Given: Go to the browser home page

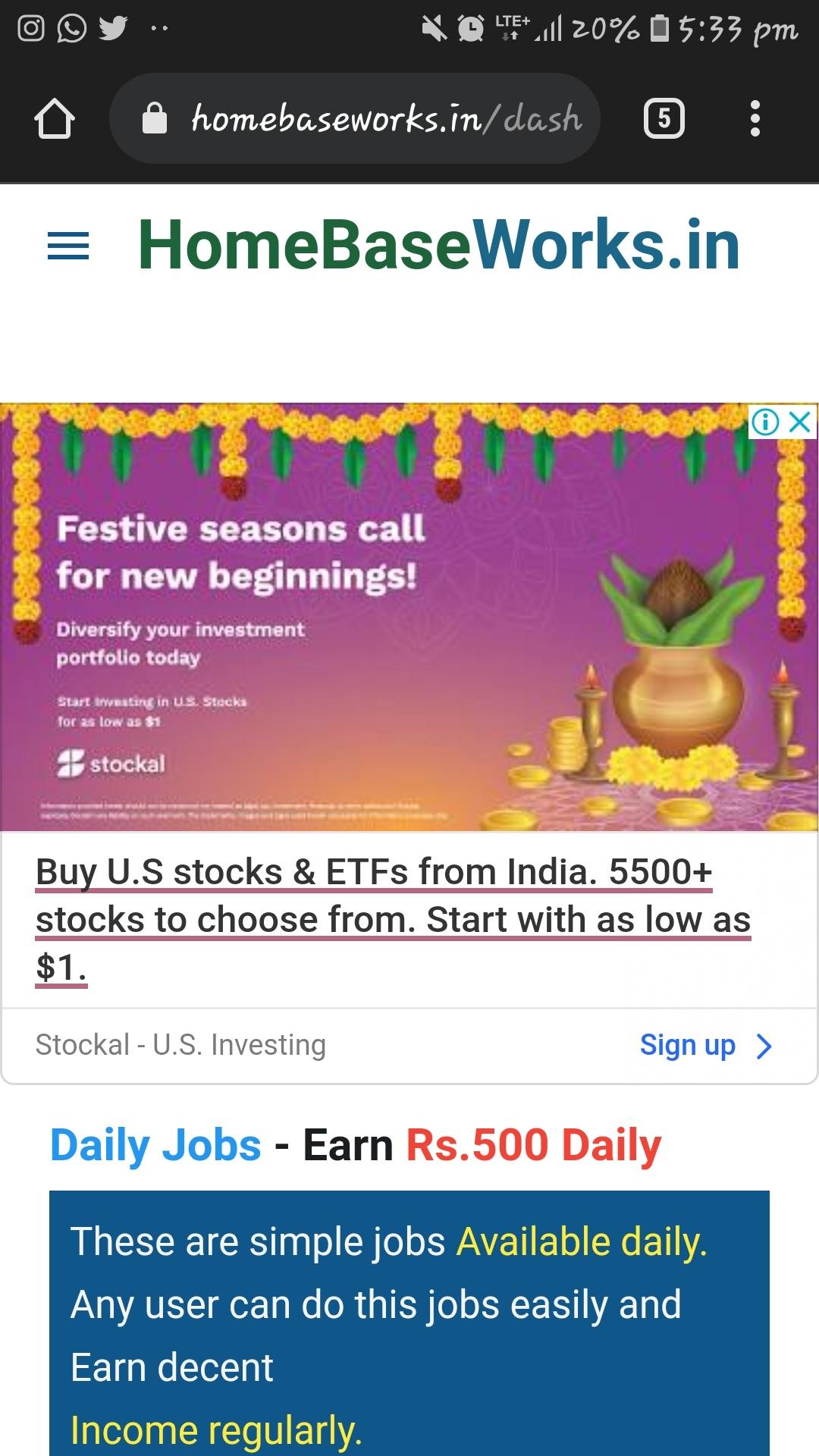Looking at the screenshot, I should 55,119.
